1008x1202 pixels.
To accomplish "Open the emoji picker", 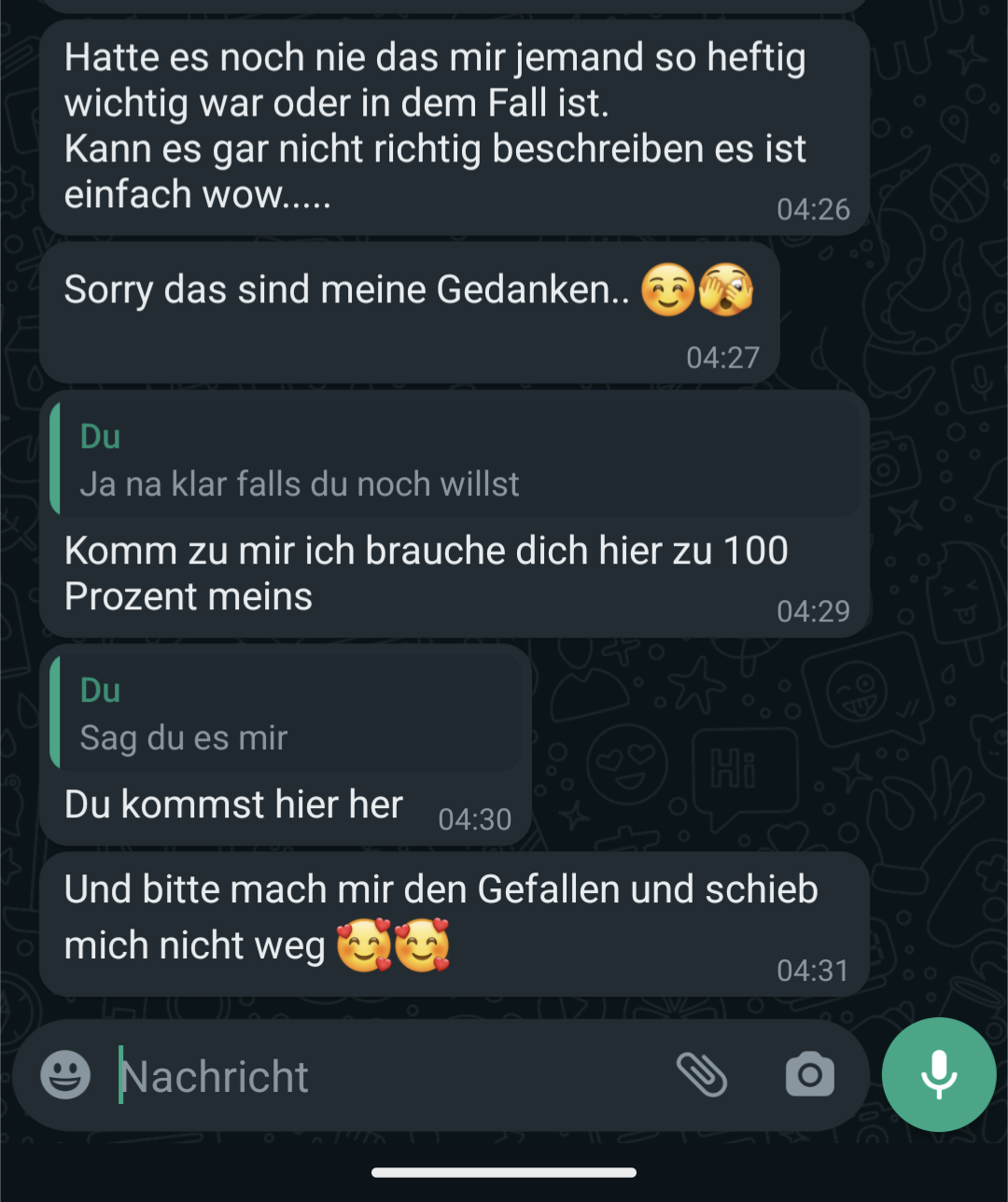I will click(x=65, y=1075).
